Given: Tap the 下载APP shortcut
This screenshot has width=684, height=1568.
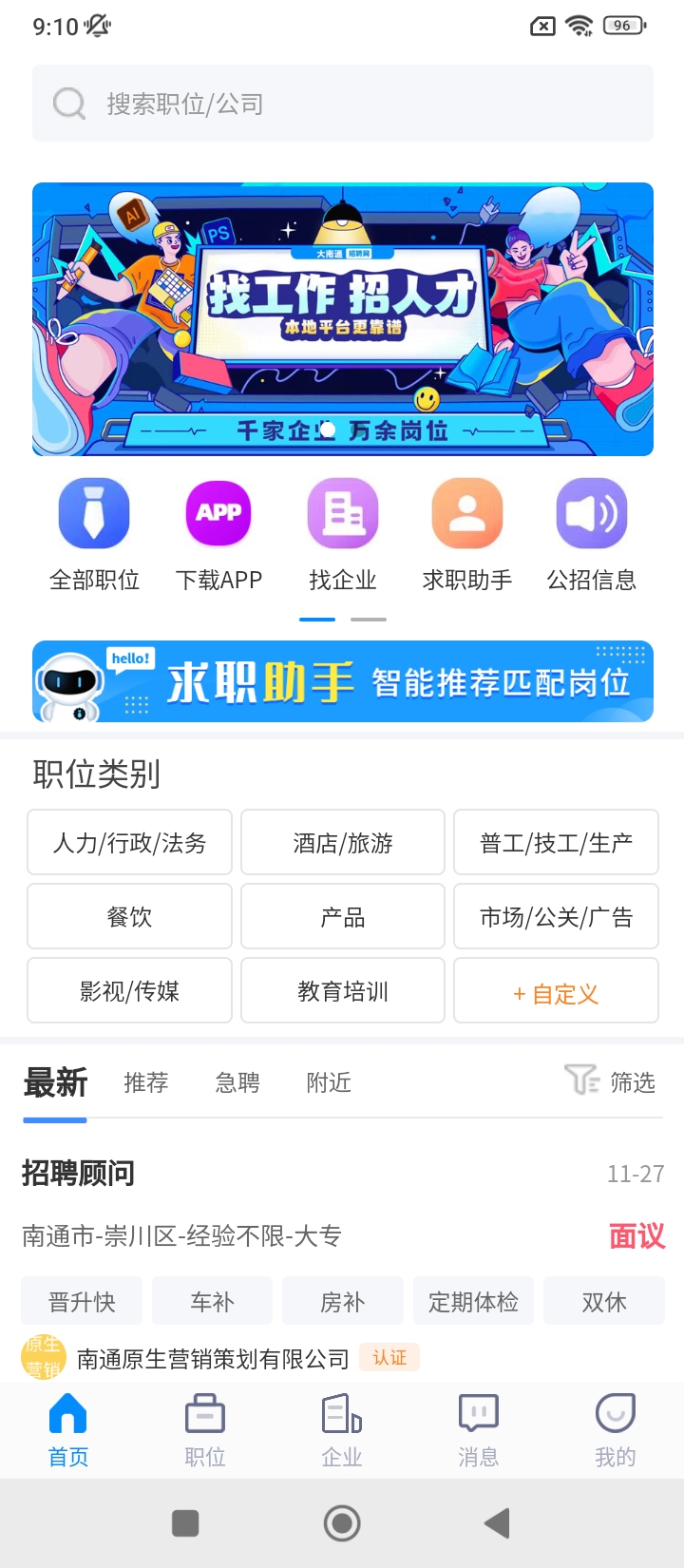Looking at the screenshot, I should pyautogui.click(x=218, y=513).
